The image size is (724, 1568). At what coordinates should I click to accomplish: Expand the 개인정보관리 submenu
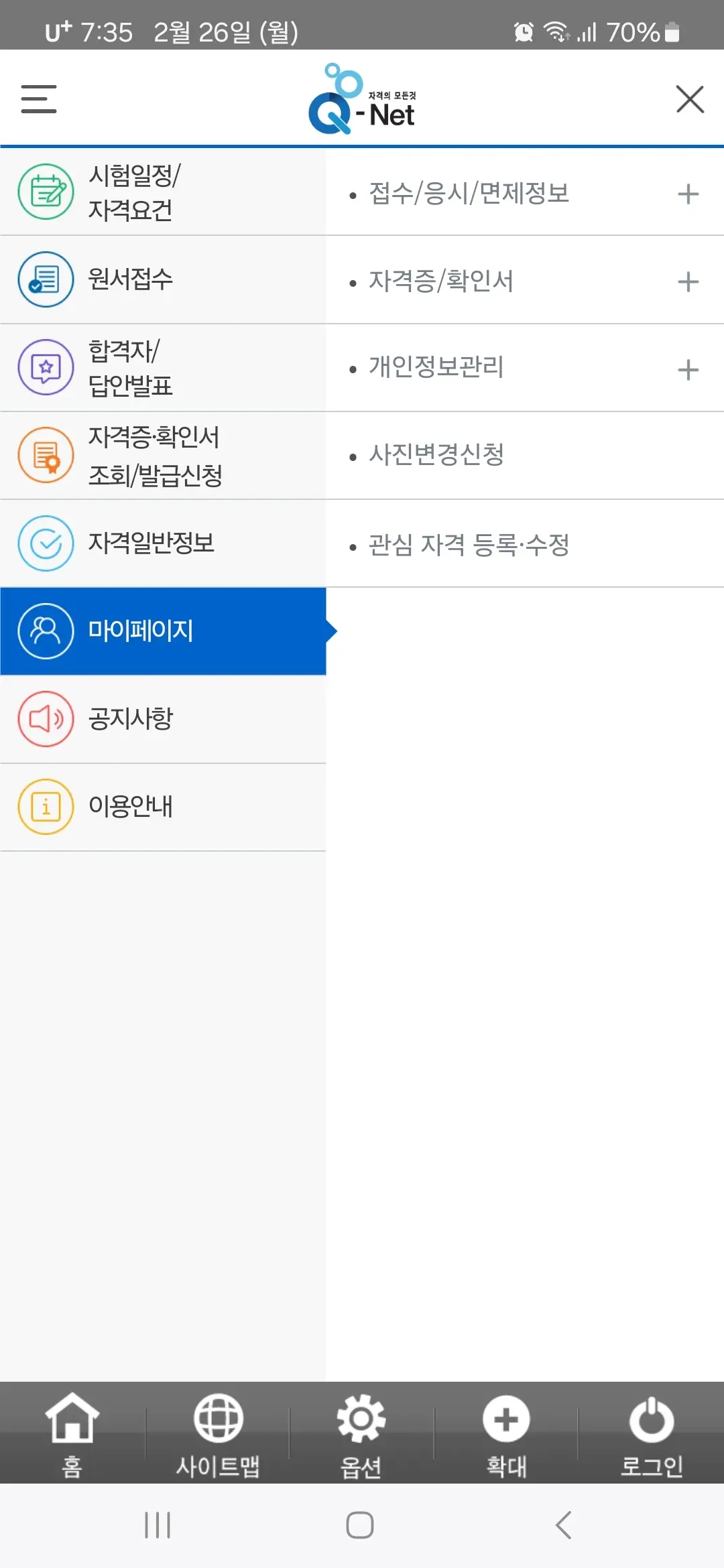[688, 368]
